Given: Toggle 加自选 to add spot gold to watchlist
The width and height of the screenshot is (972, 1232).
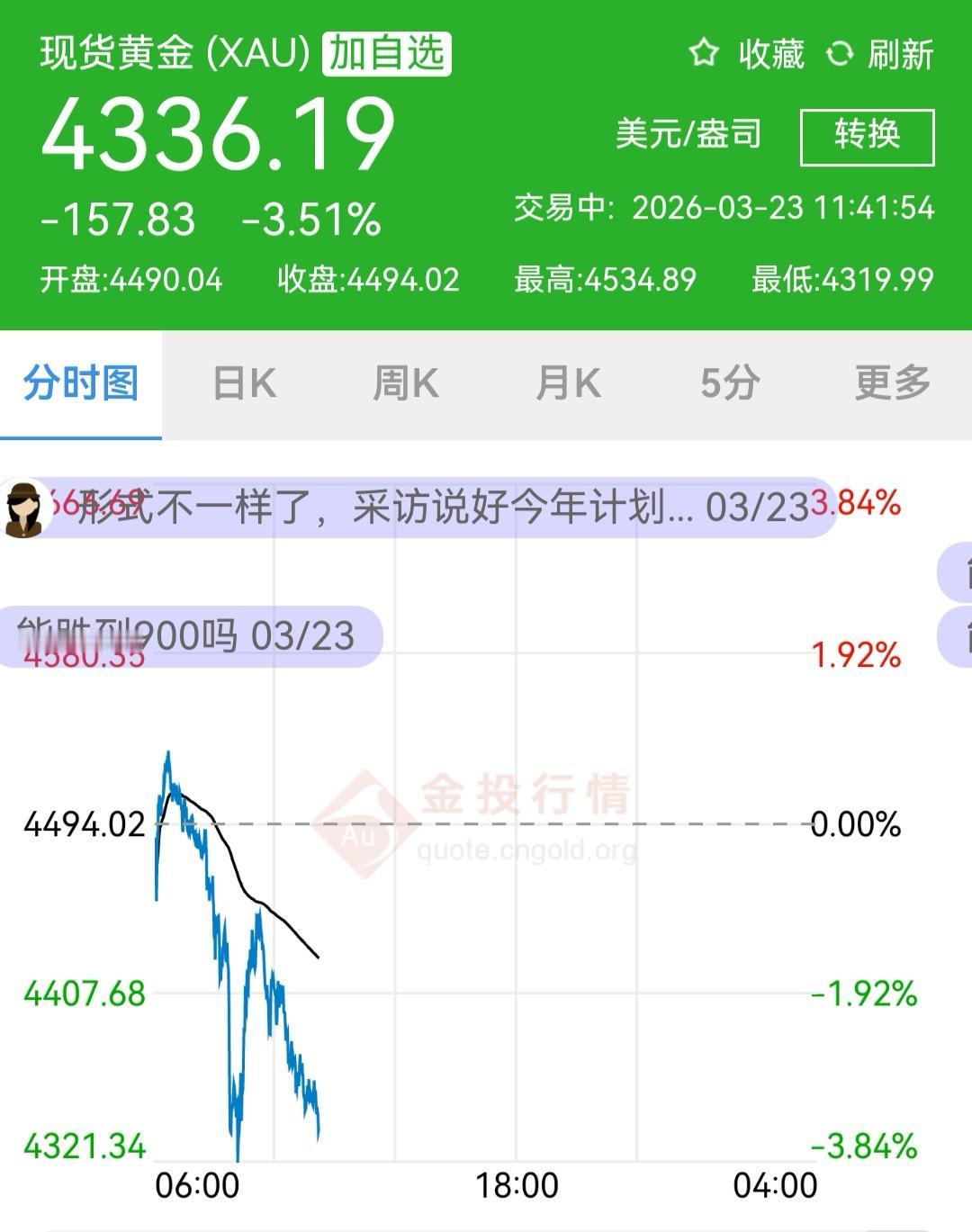Looking at the screenshot, I should pos(389,54).
